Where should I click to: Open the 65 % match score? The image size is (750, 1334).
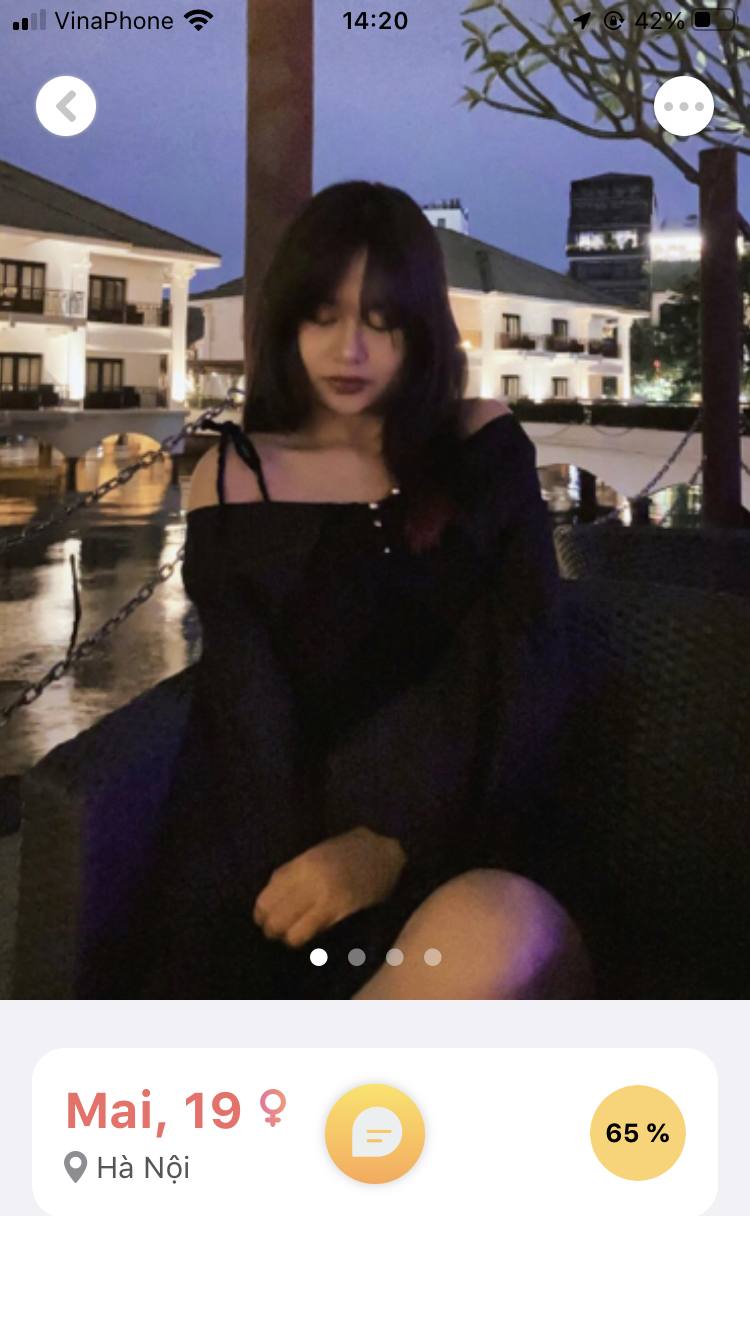coord(638,1133)
